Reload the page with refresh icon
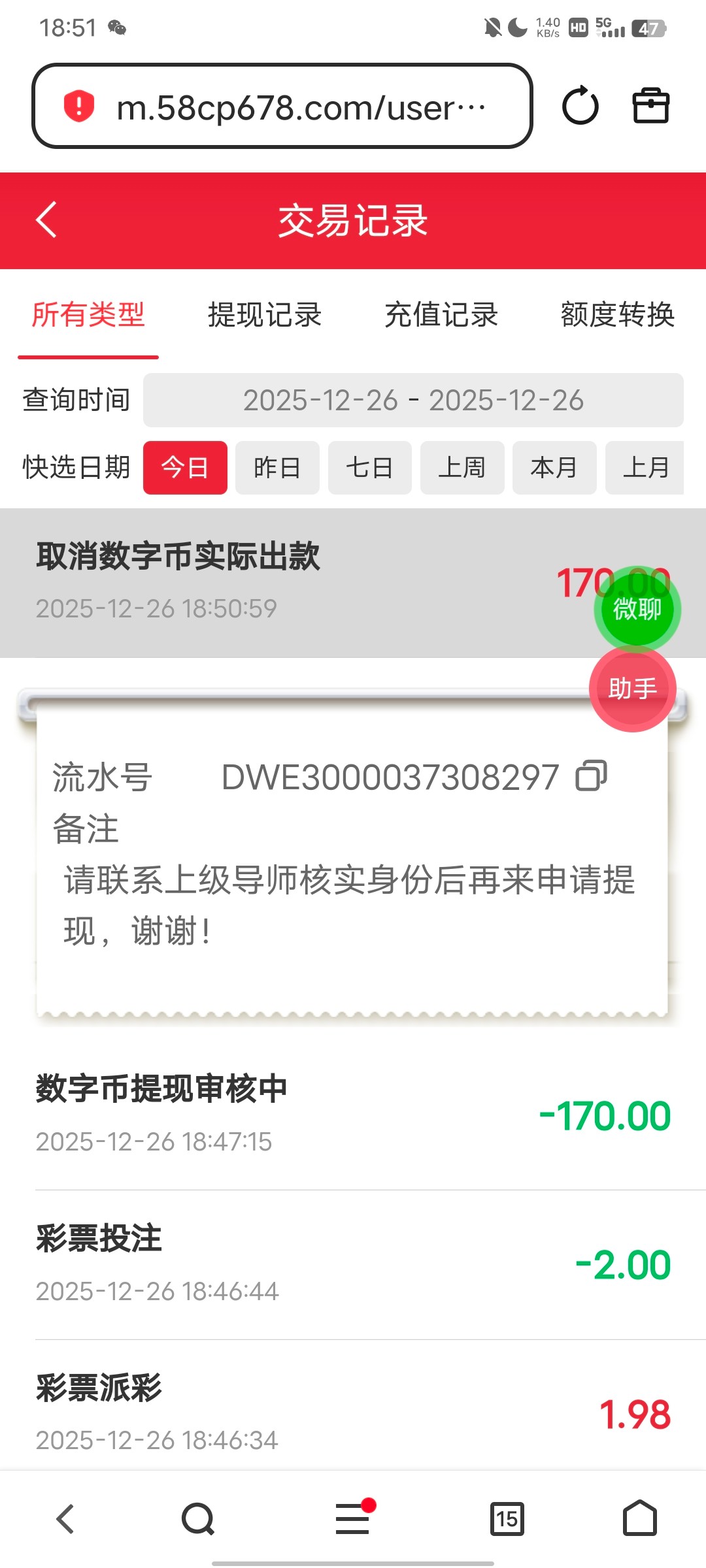This screenshot has height=1568, width=706. (580, 106)
